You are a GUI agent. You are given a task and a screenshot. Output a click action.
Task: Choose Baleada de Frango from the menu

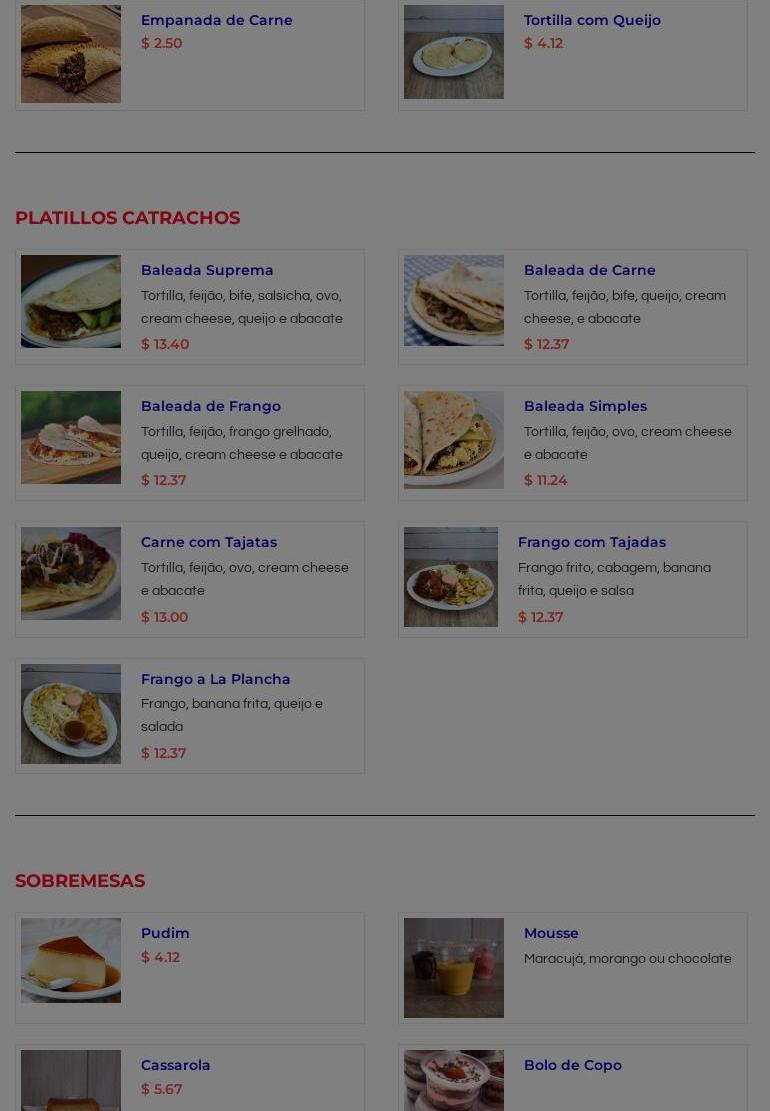click(x=210, y=406)
